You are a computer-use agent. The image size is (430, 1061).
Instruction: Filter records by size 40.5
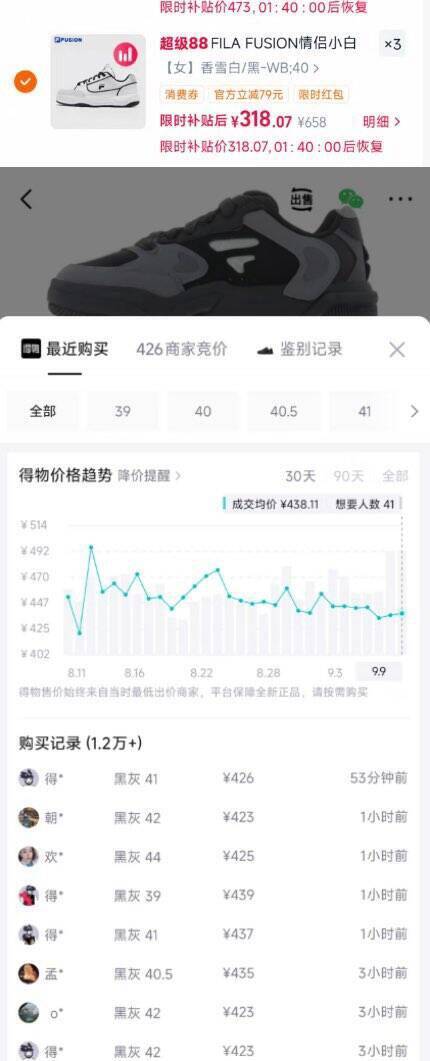click(284, 411)
